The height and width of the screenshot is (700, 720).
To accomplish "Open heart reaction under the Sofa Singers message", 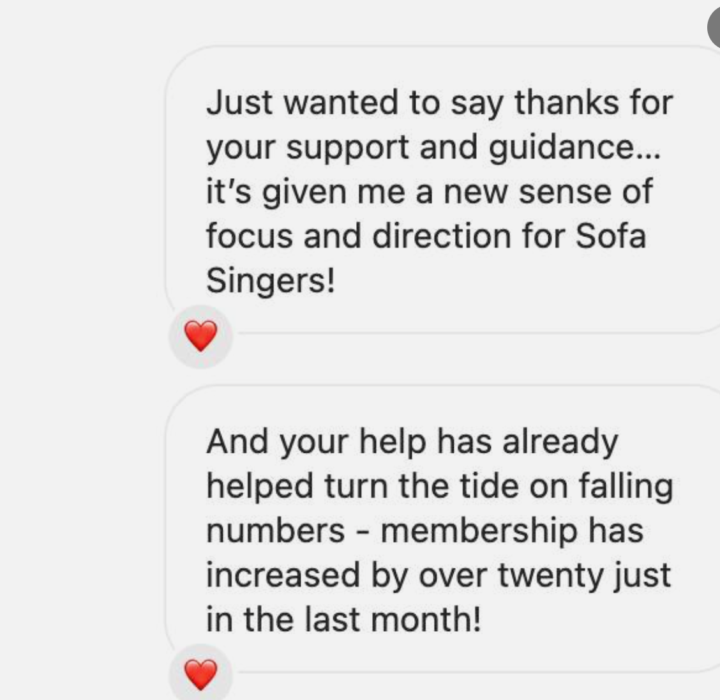I will (201, 338).
